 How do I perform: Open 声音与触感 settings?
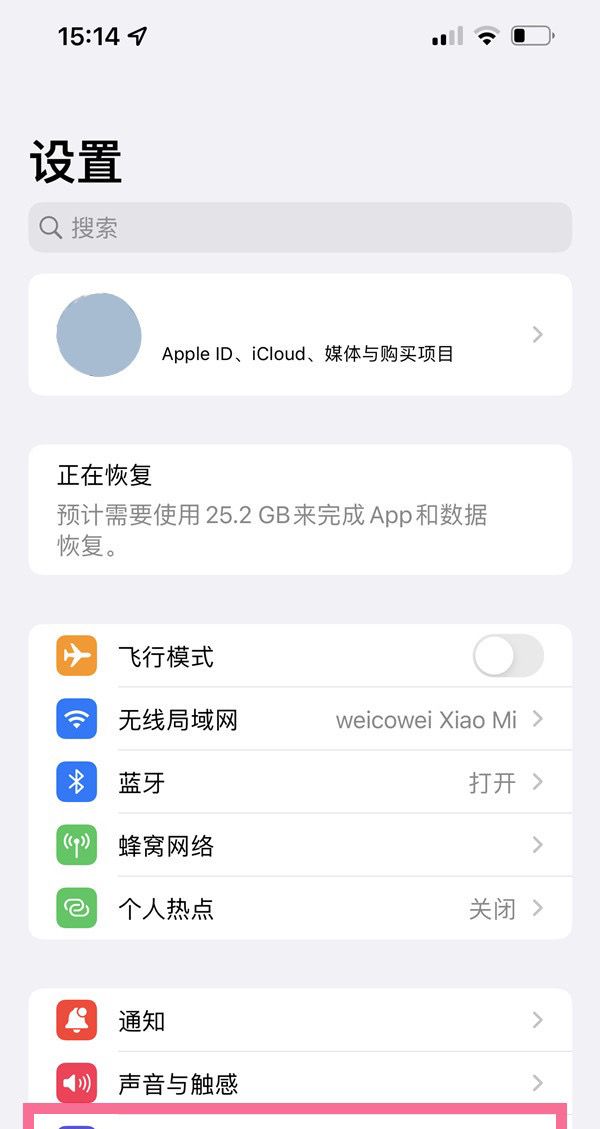point(300,1082)
